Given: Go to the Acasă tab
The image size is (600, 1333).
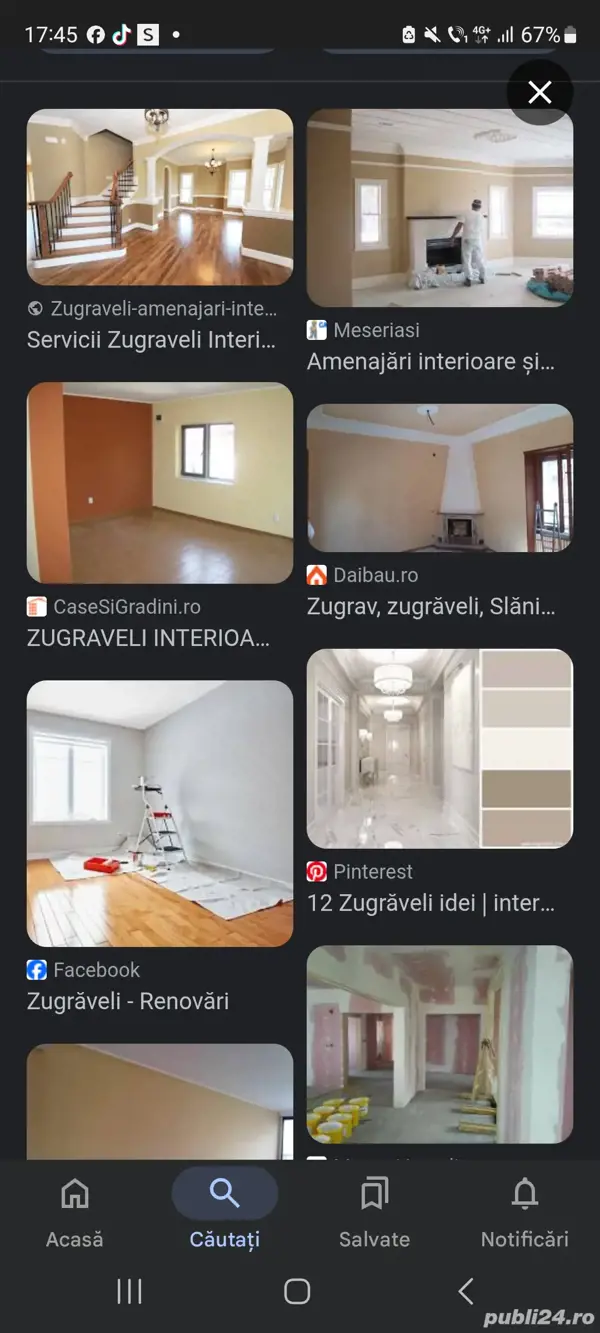Looking at the screenshot, I should coord(75,1213).
